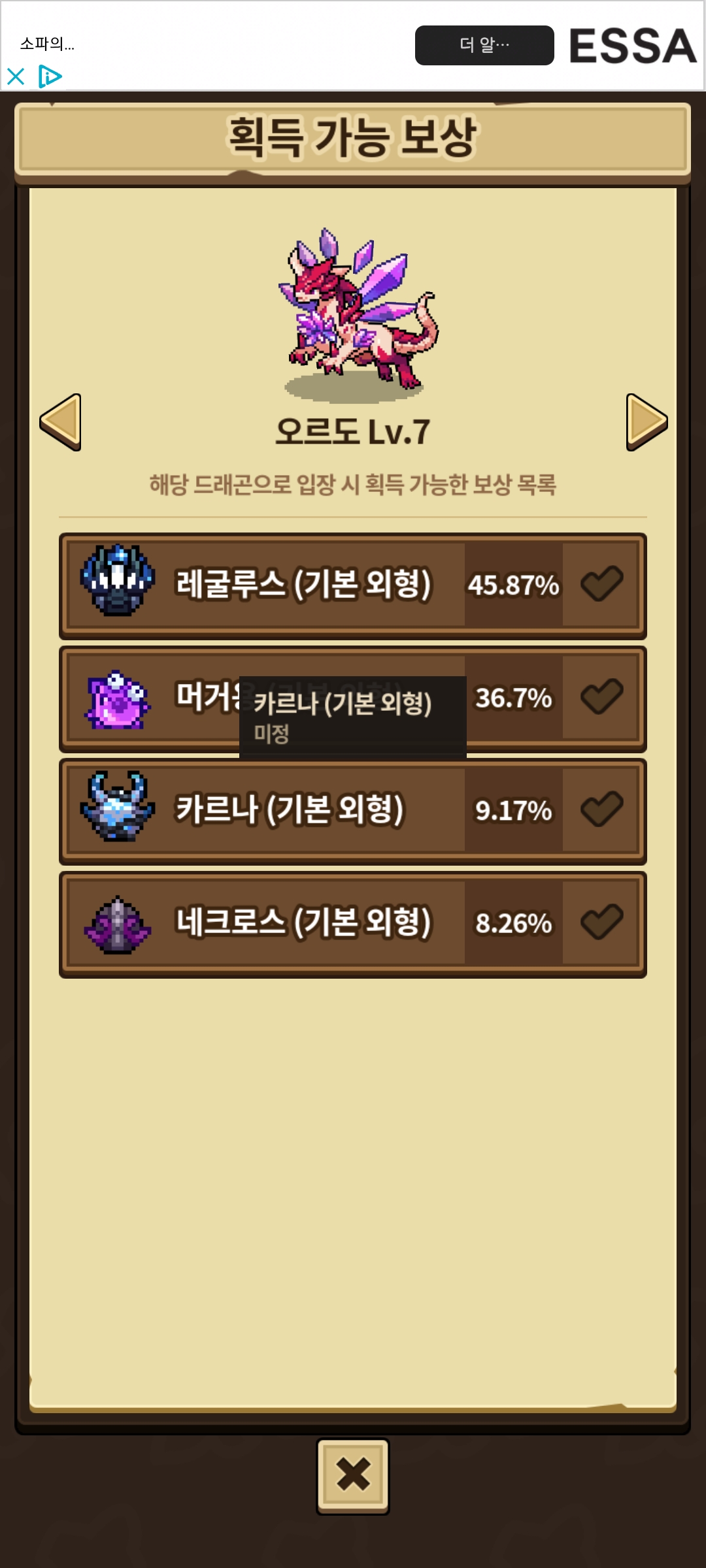
Task: Tap the 더 알… button in the ad
Action: click(484, 45)
